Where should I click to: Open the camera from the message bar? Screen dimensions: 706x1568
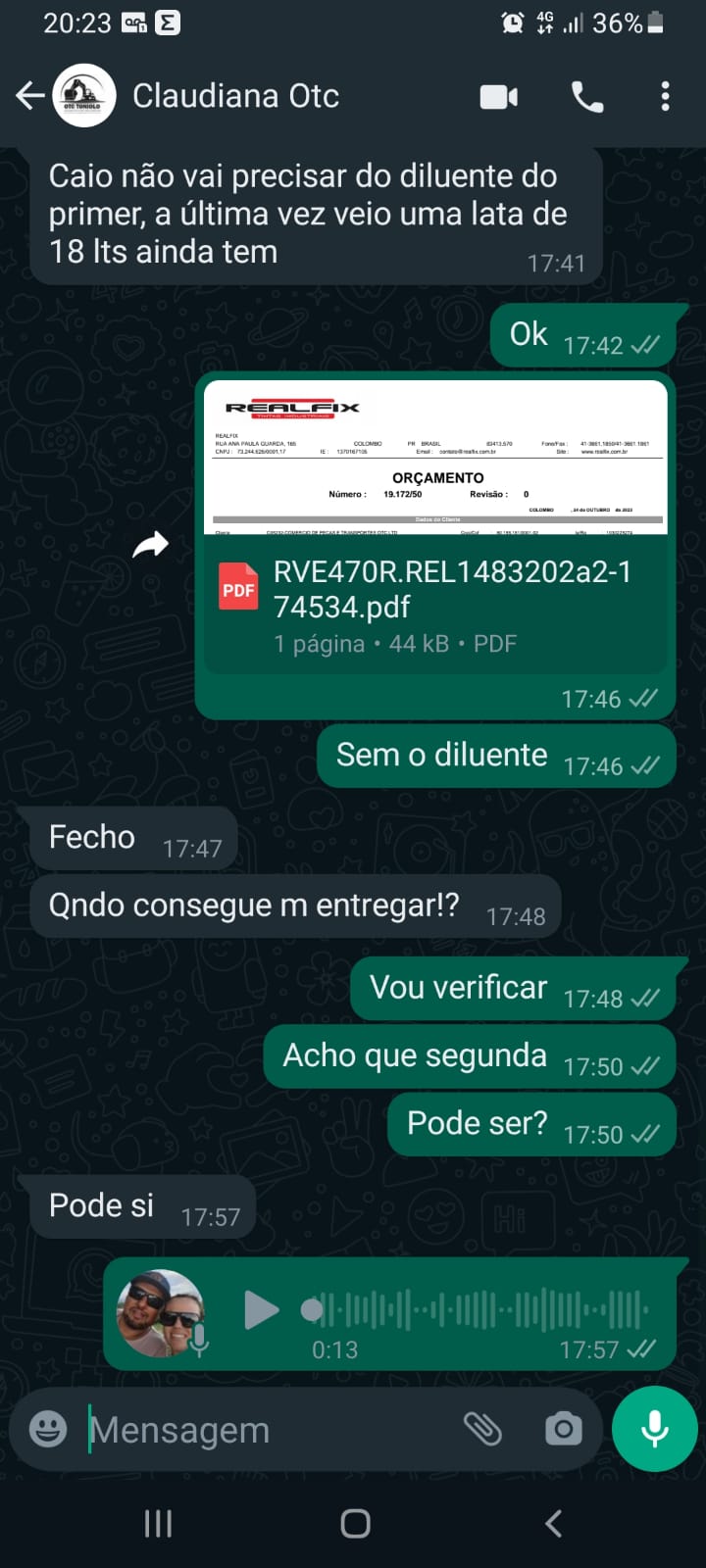(563, 1429)
